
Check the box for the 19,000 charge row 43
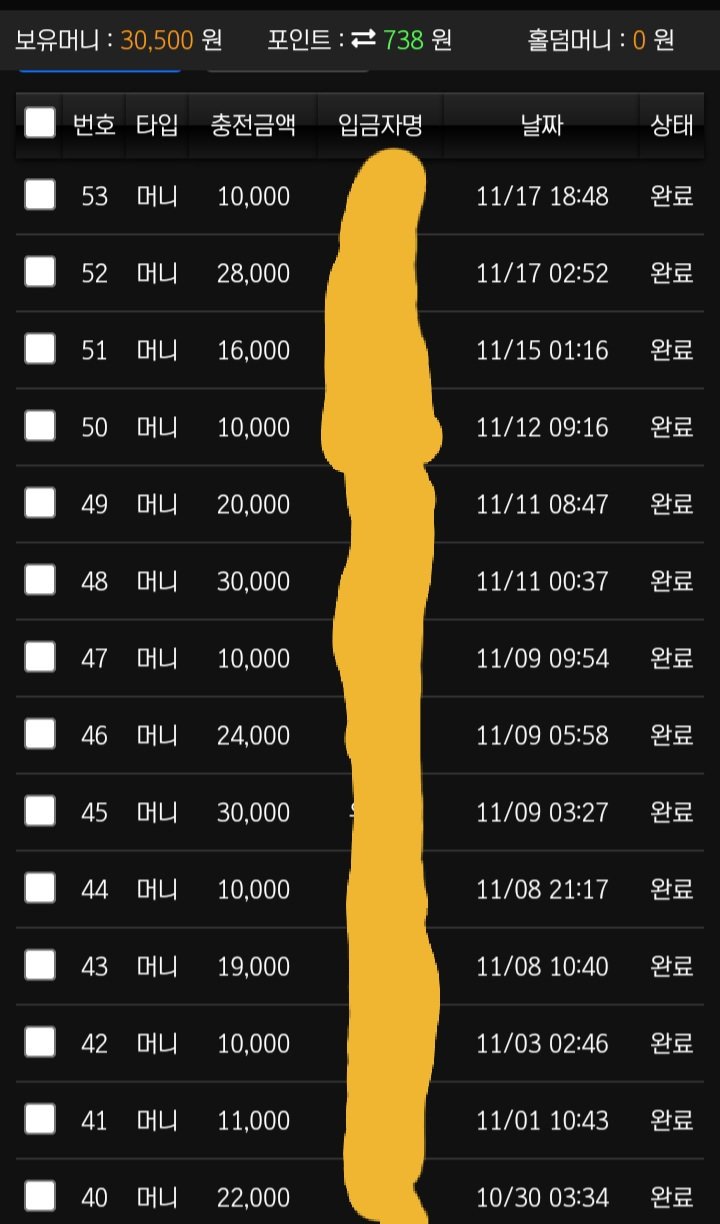tap(40, 965)
